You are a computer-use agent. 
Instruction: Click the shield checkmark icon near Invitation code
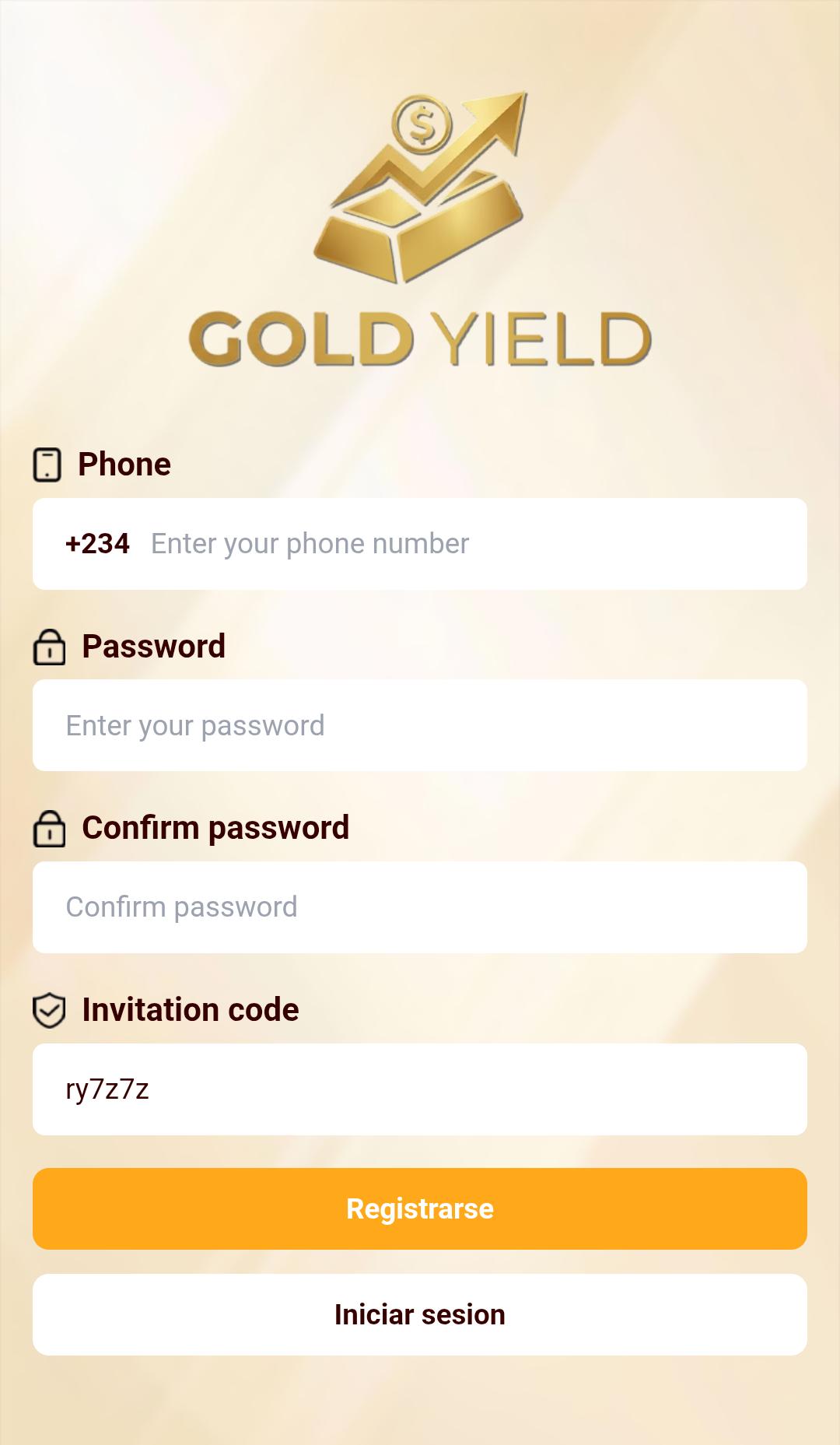pos(48,1011)
